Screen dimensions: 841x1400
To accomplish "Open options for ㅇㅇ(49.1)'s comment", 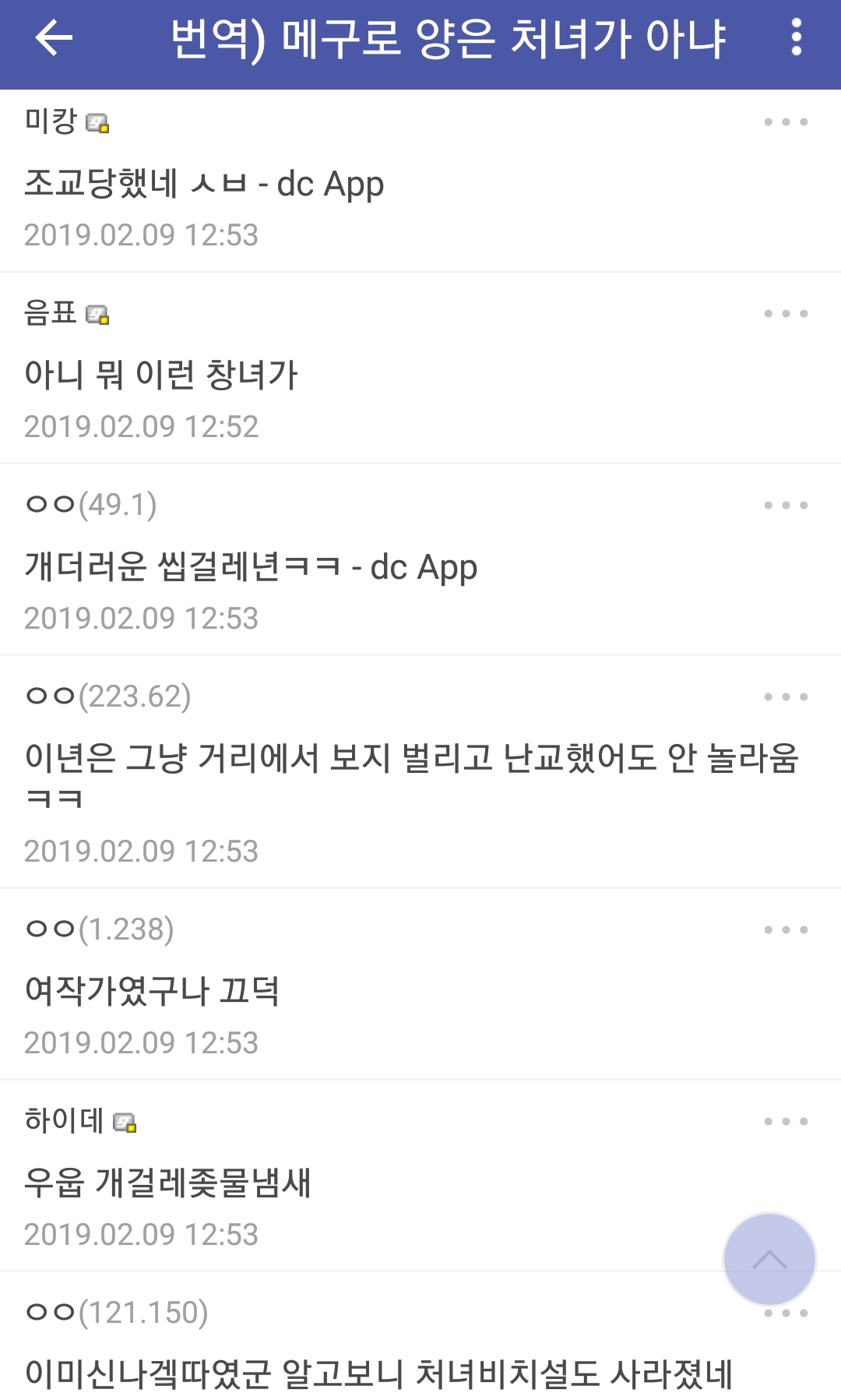I will pos(785,506).
